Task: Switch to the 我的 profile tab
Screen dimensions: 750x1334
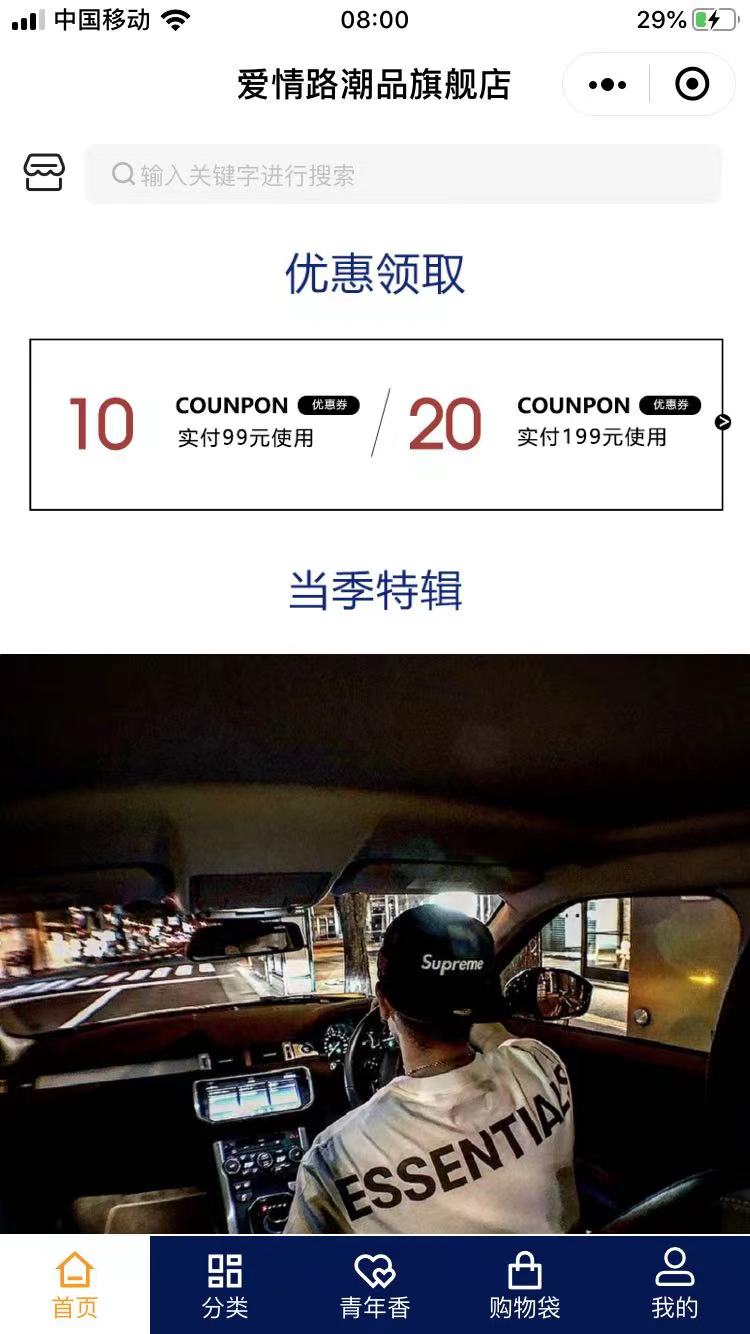Action: click(x=675, y=1285)
